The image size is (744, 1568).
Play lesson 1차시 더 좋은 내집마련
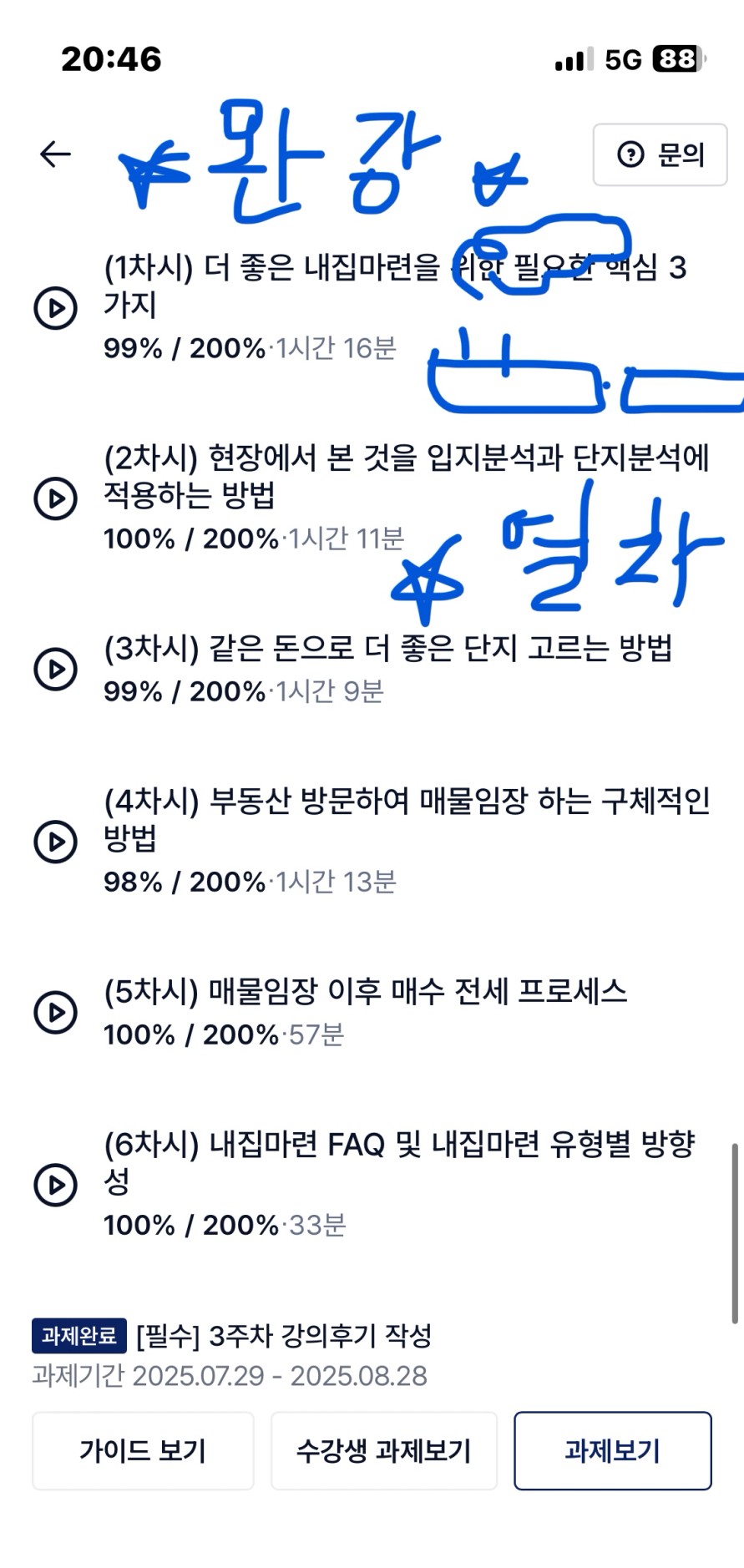pos(56,308)
